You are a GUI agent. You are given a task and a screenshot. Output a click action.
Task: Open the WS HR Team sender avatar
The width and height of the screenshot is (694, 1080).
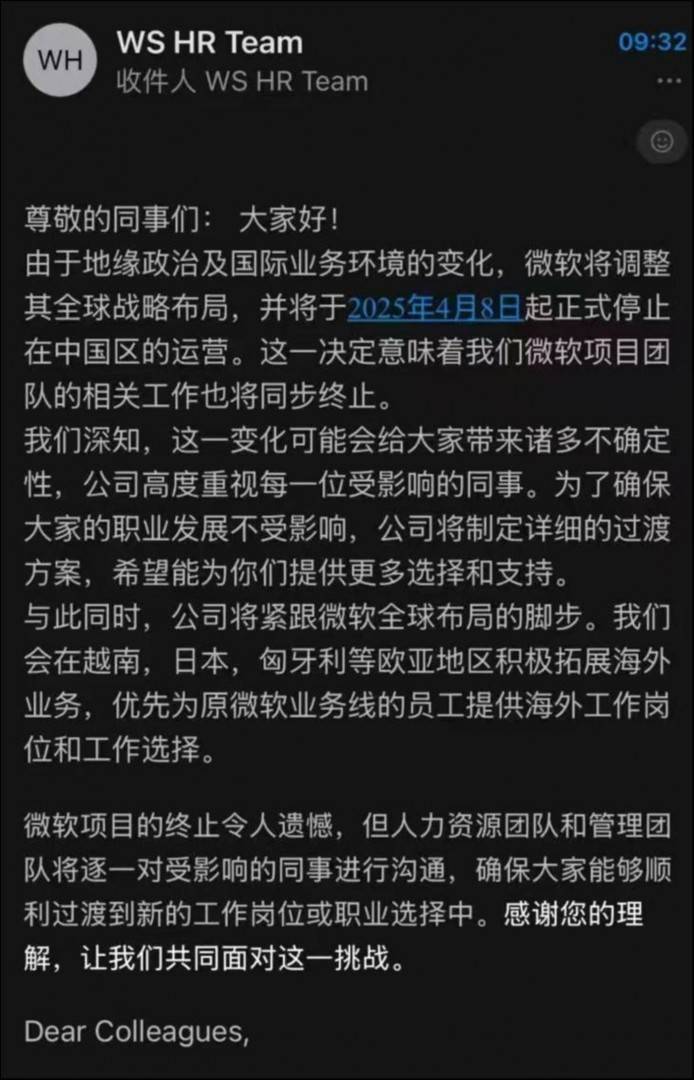pos(59,60)
